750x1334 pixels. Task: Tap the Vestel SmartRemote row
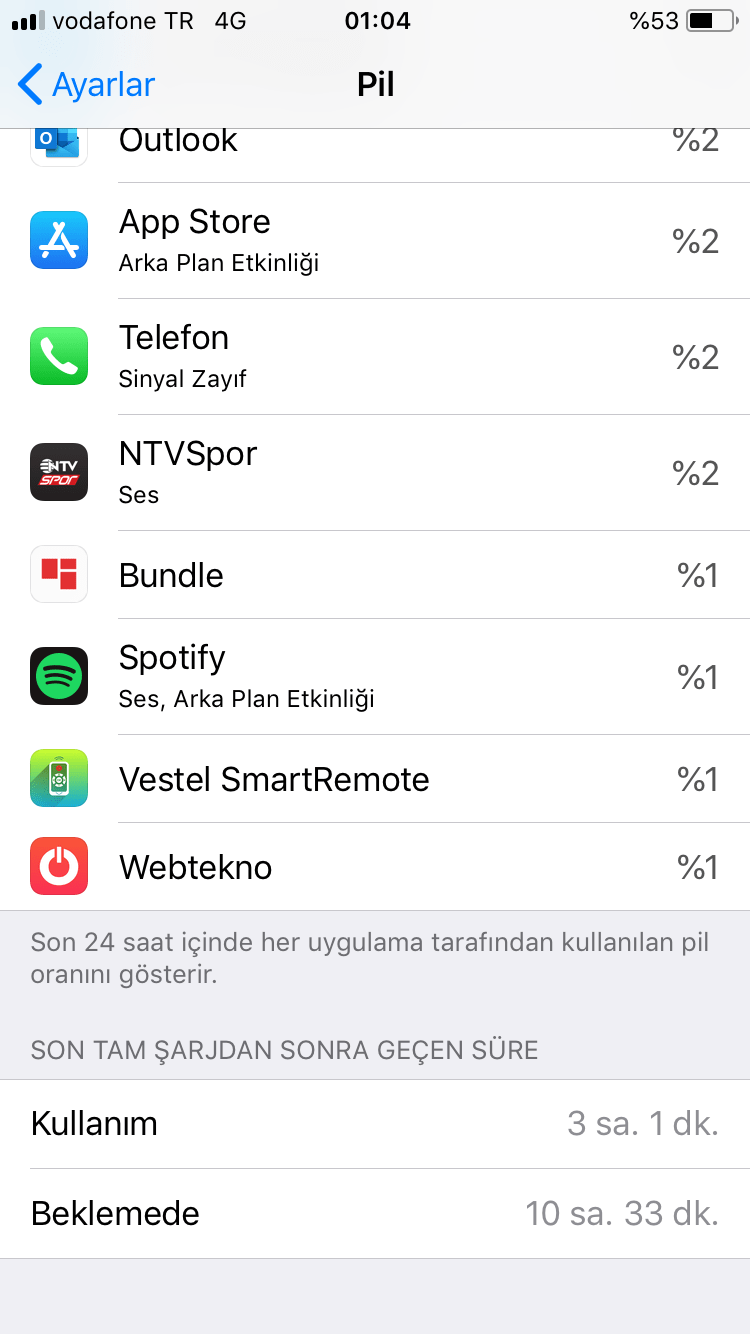[375, 779]
